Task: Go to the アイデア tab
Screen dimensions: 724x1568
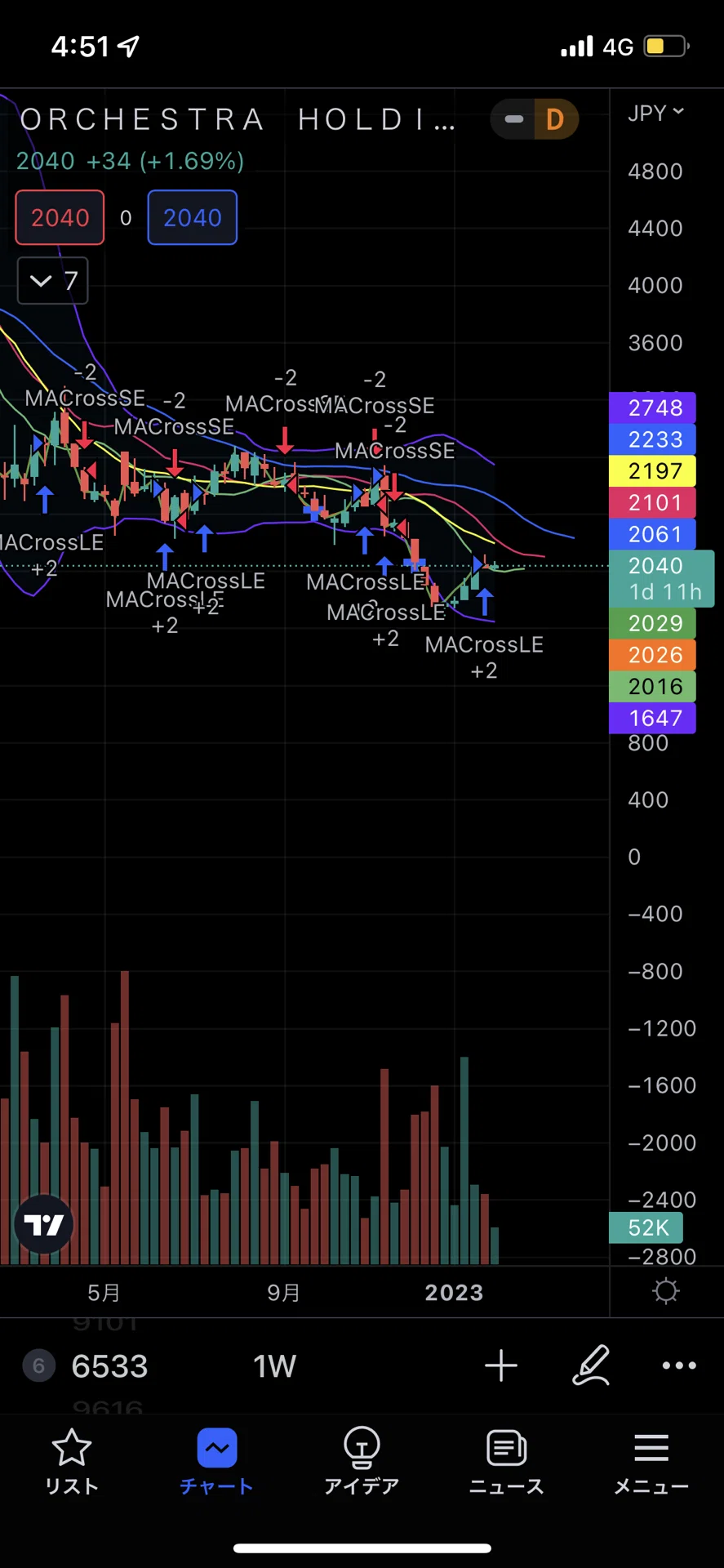Action: (x=362, y=1462)
